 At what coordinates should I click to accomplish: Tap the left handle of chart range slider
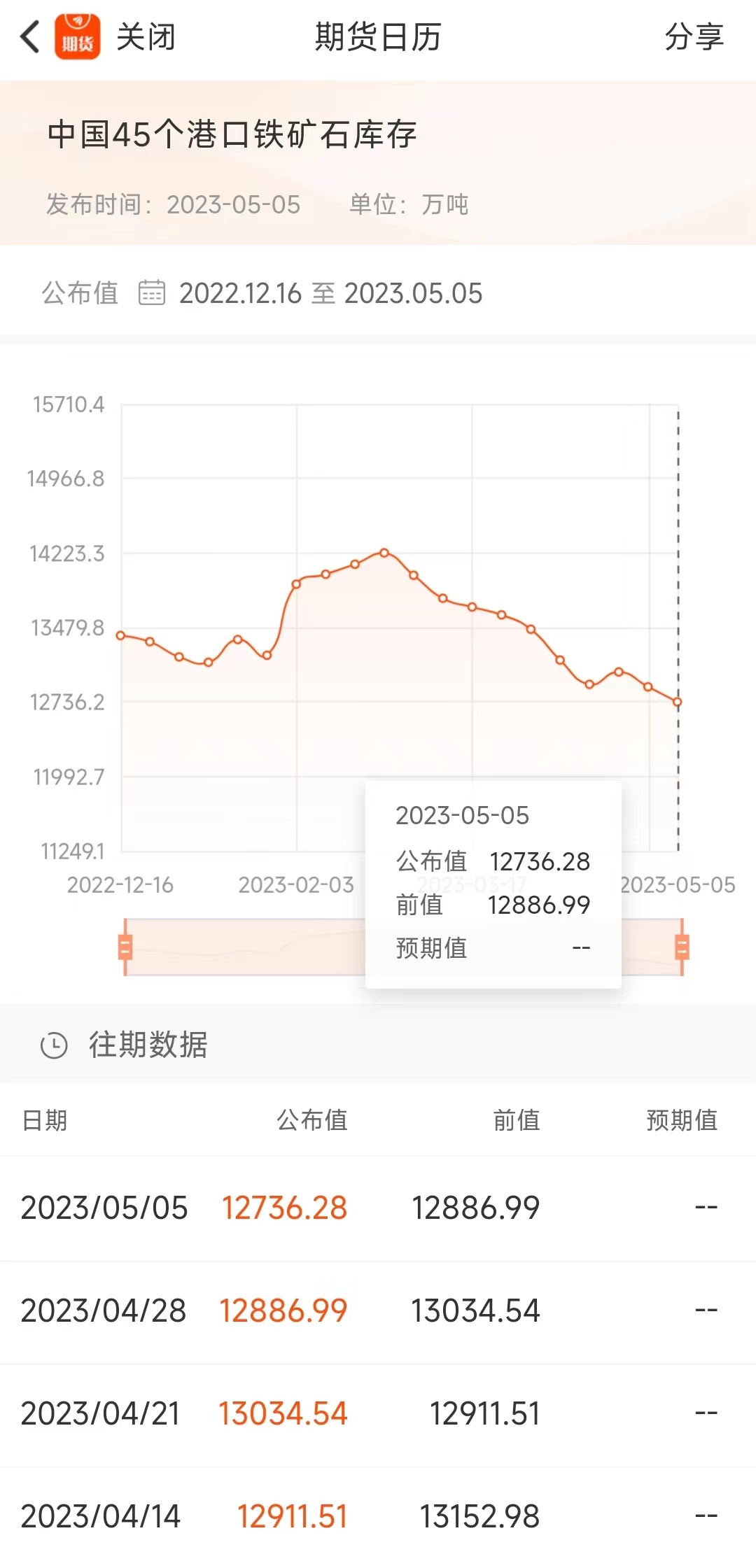[x=125, y=947]
